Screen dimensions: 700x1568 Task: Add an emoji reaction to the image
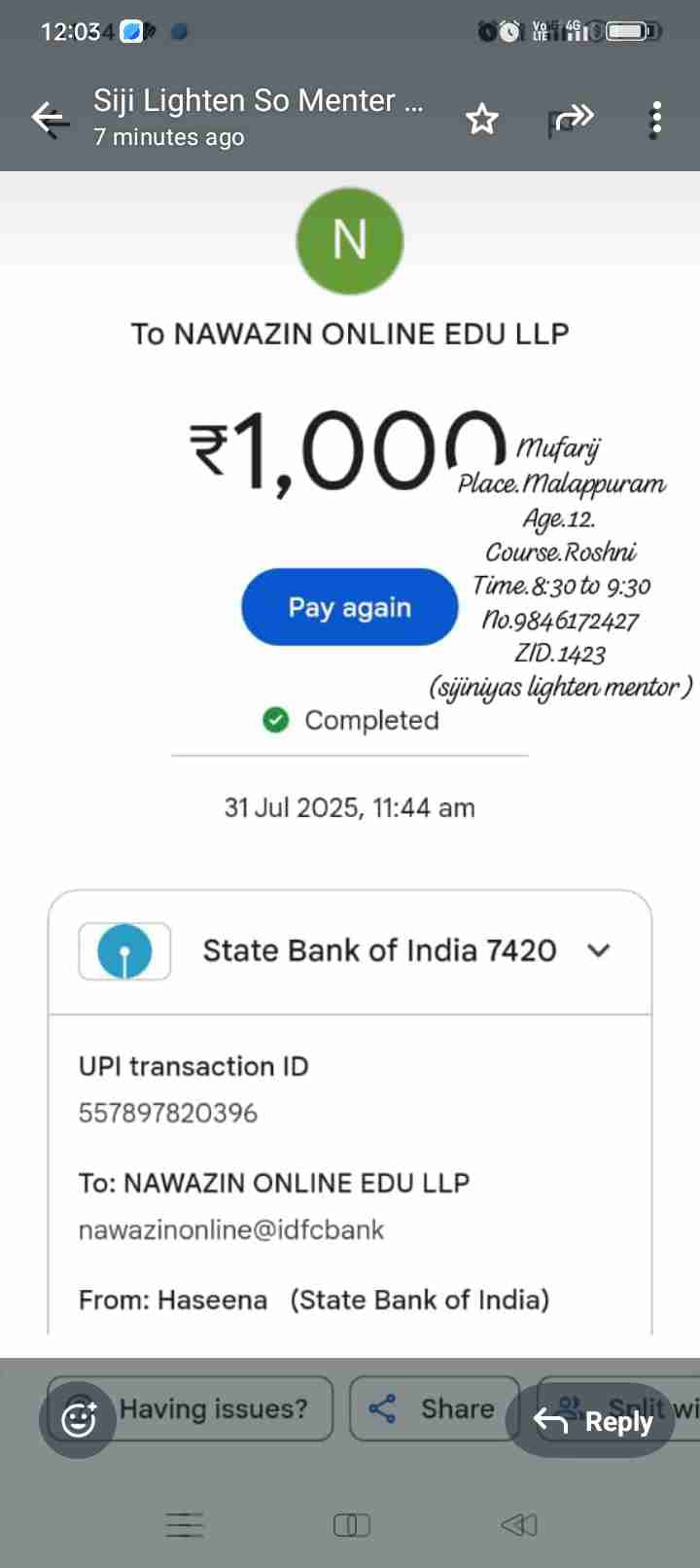(x=78, y=1420)
